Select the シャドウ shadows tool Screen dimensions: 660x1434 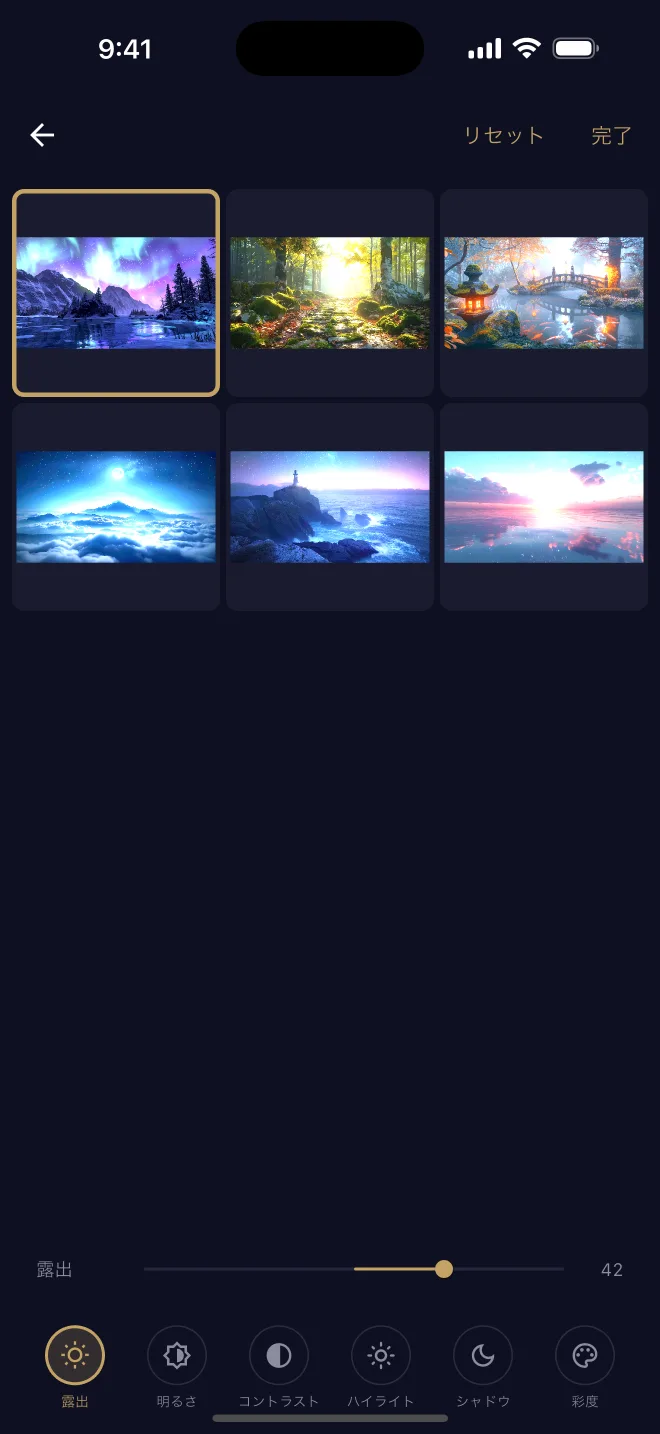point(483,1356)
